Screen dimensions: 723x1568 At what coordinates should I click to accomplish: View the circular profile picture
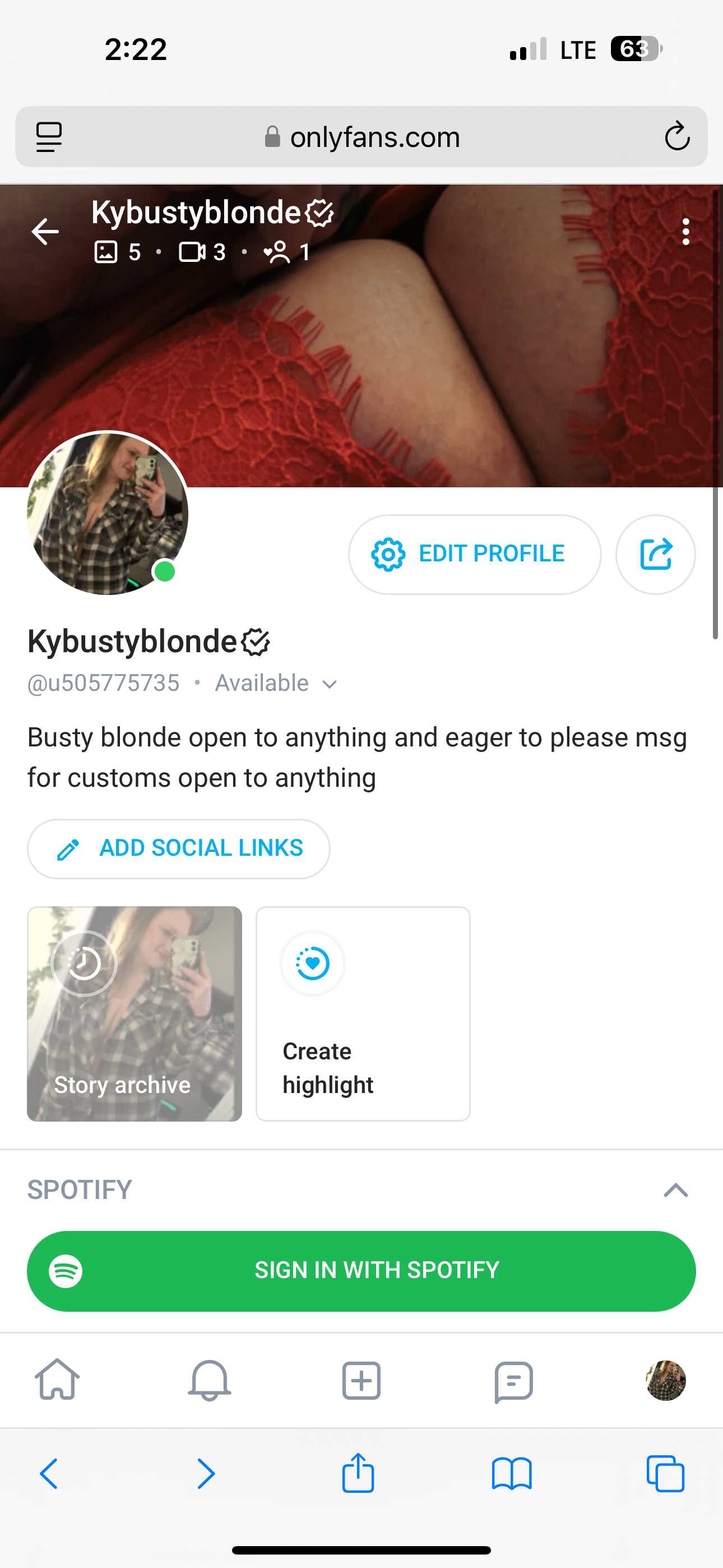(108, 513)
